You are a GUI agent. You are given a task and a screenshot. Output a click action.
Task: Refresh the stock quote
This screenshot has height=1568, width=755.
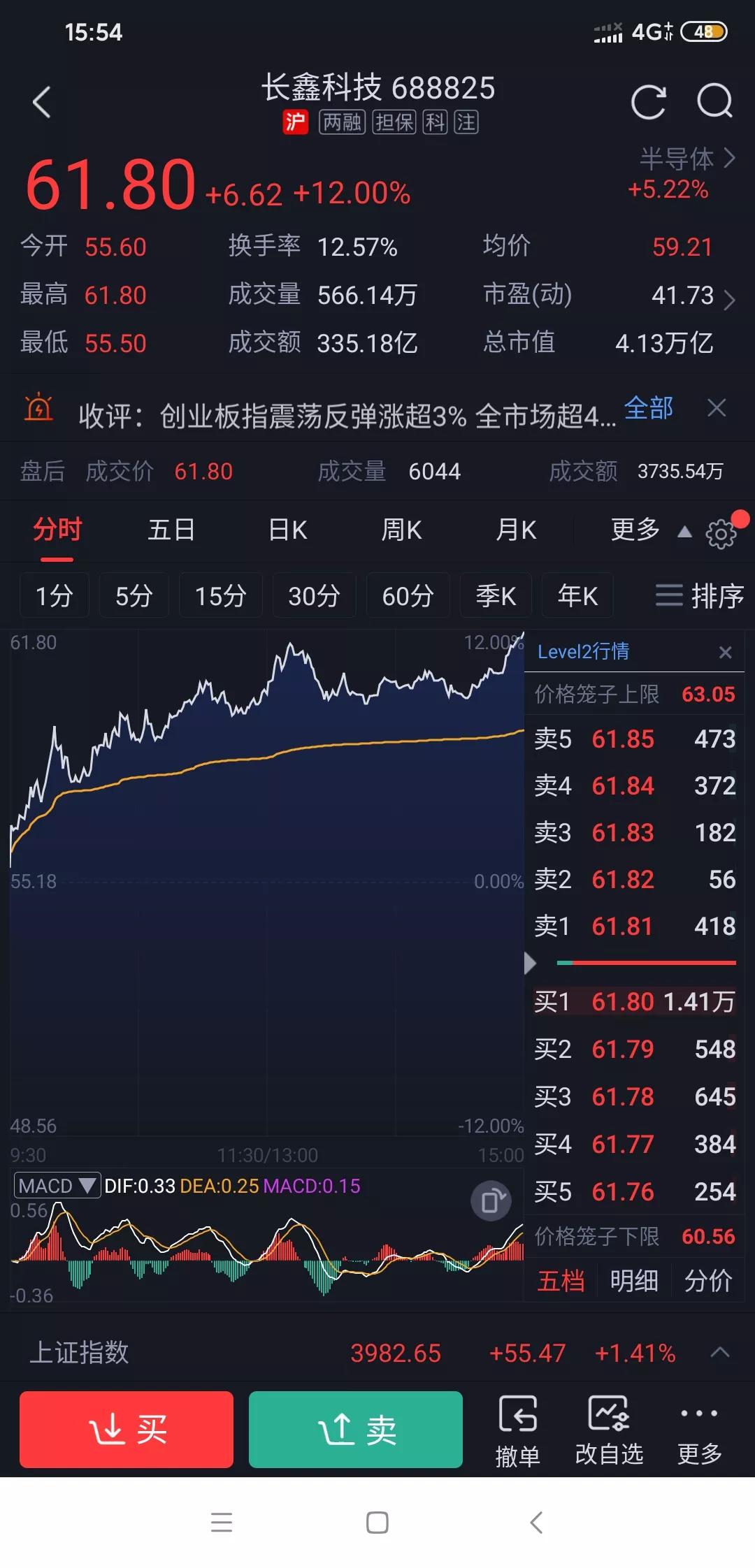pos(649,103)
